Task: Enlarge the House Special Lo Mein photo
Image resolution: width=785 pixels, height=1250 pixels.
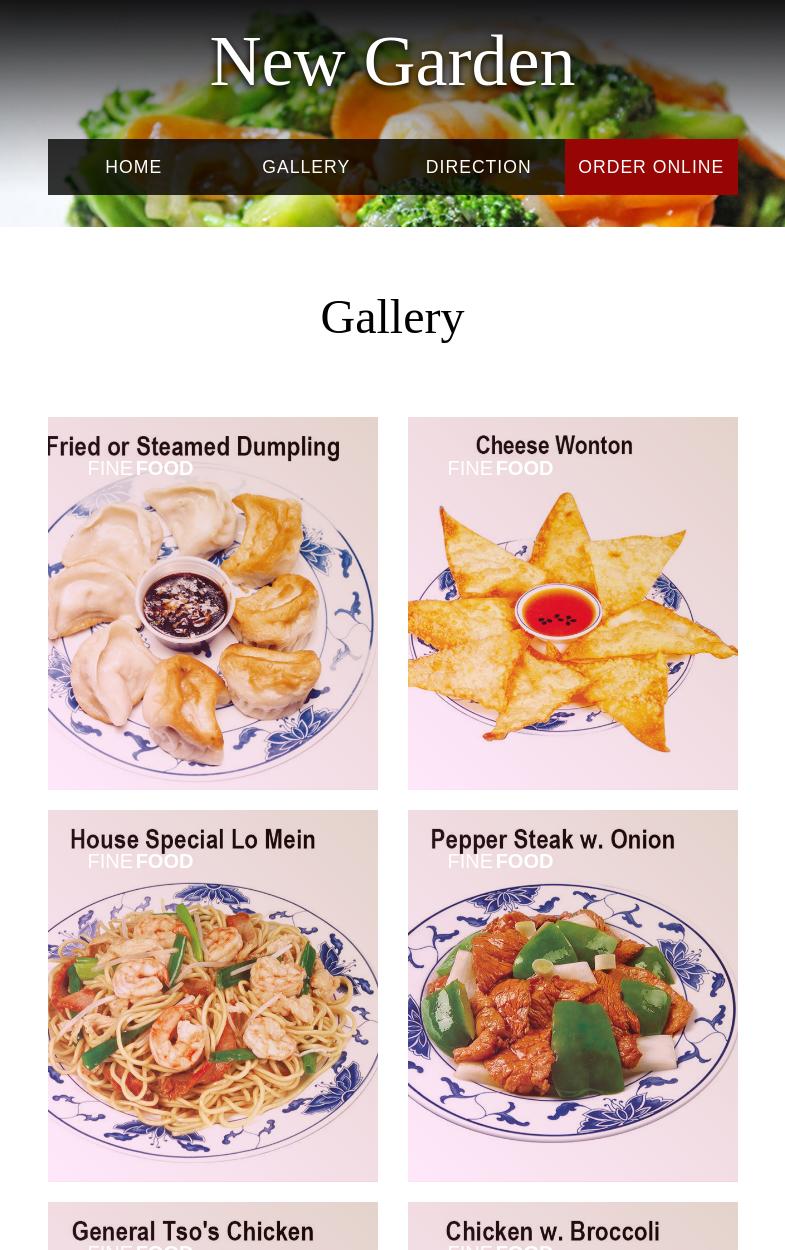Action: pos(213,996)
